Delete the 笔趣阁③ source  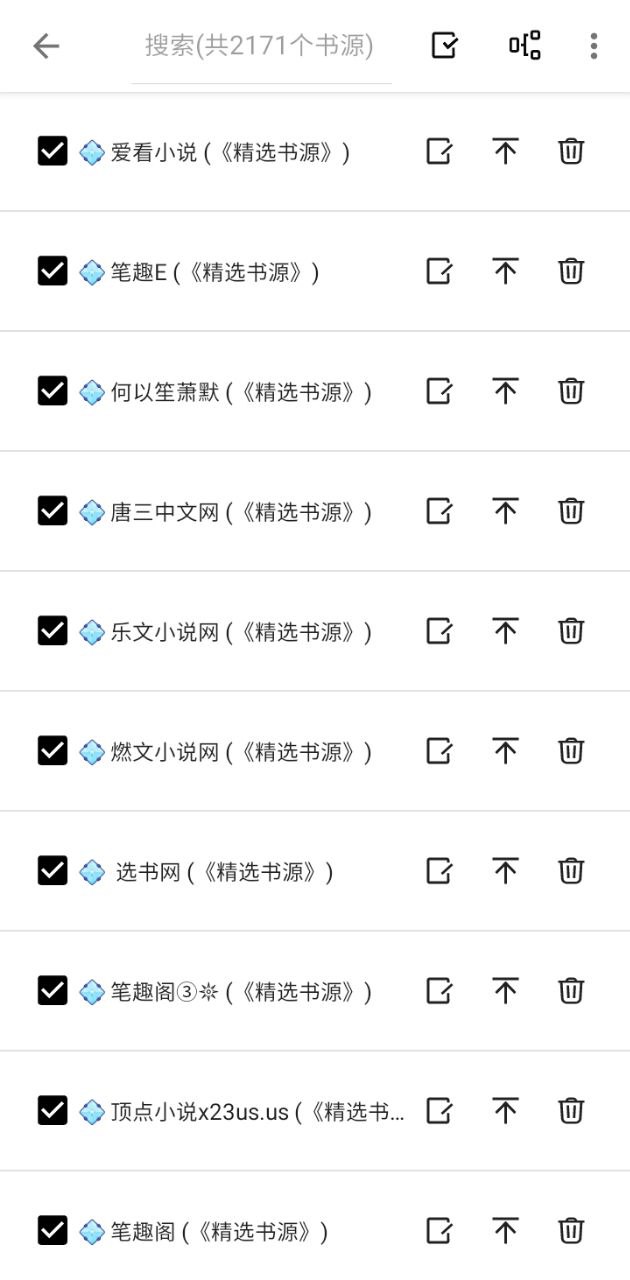(x=571, y=991)
